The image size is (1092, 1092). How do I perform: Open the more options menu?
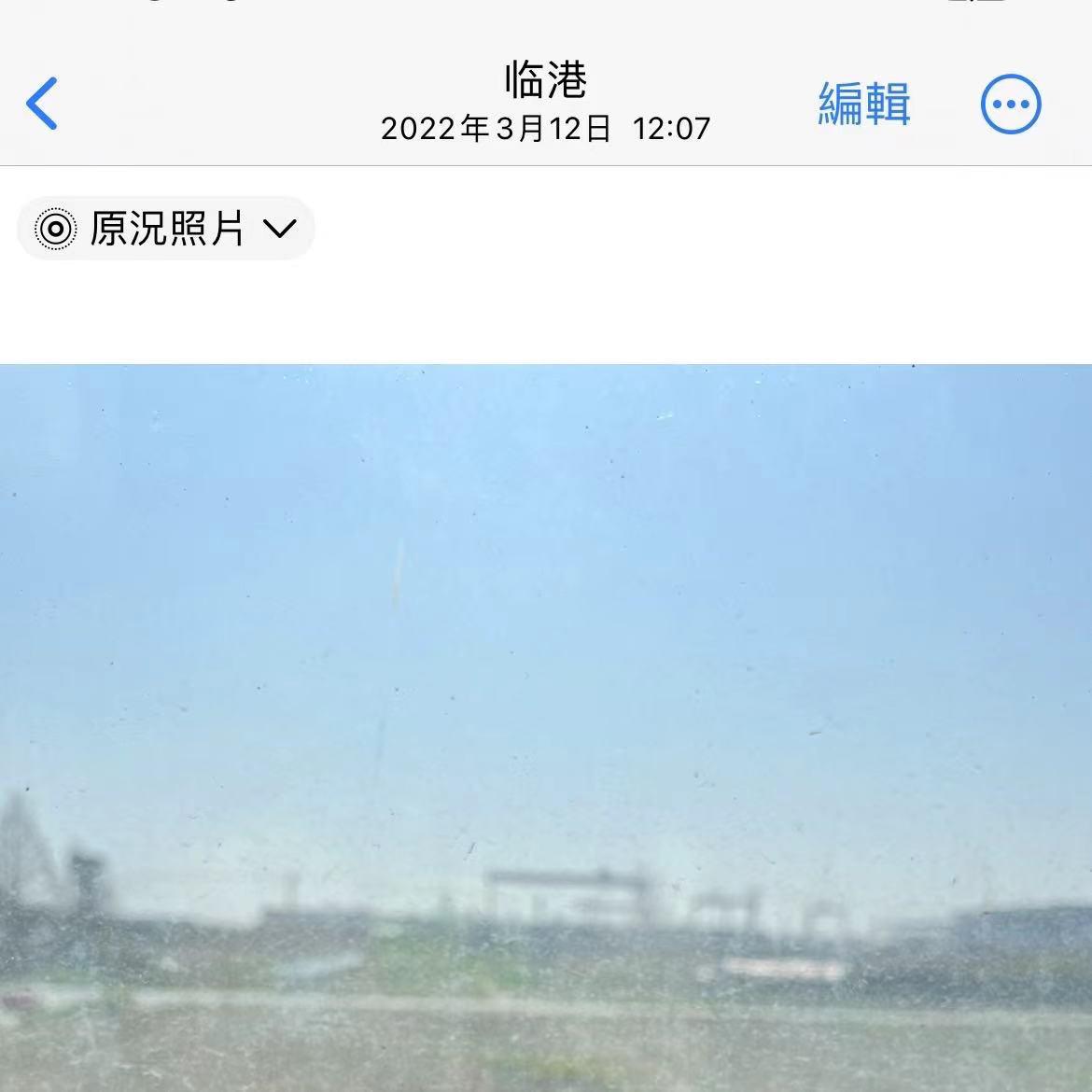pos(1011,104)
